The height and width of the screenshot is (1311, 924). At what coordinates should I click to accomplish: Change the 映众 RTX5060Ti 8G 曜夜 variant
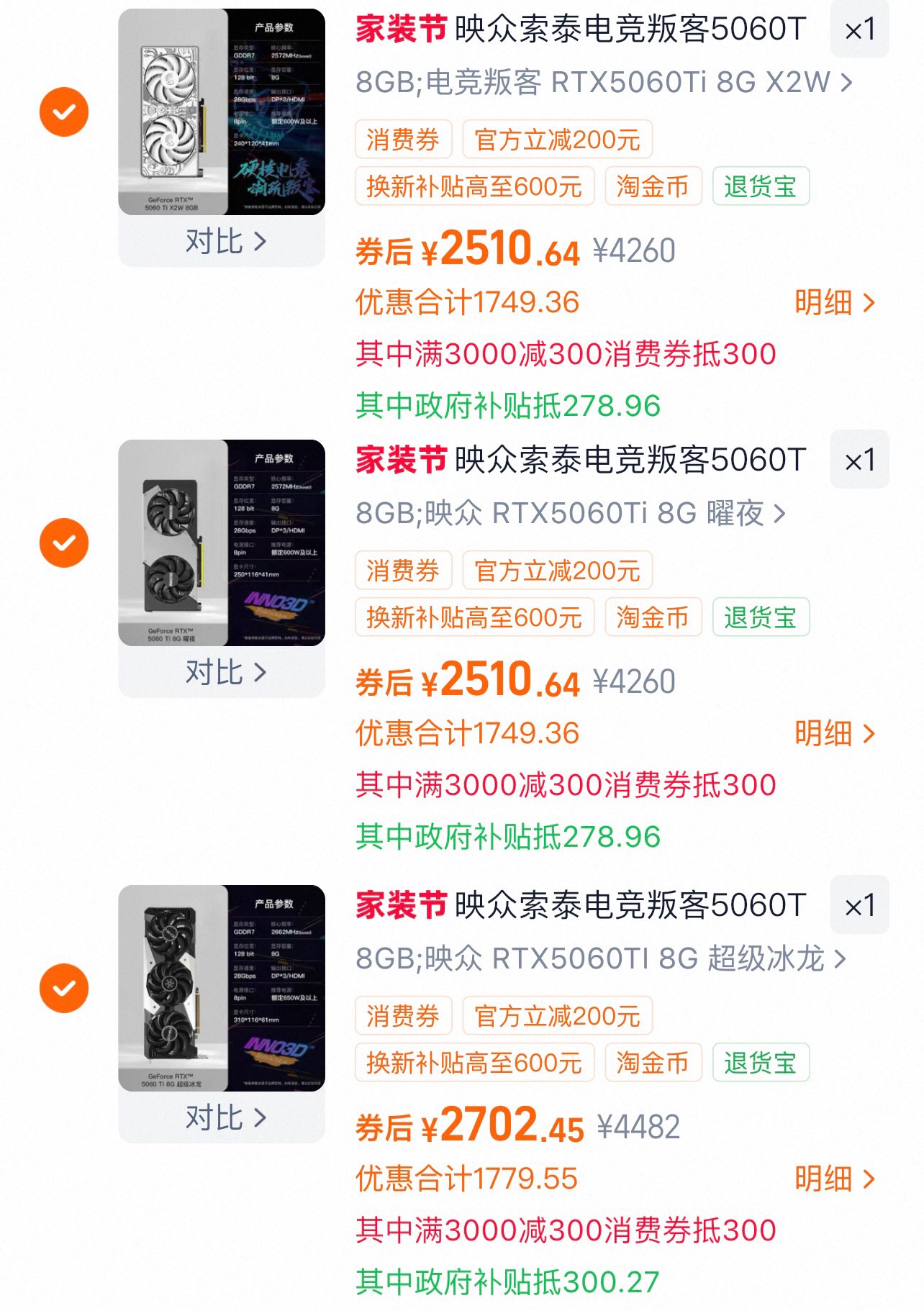(x=570, y=514)
